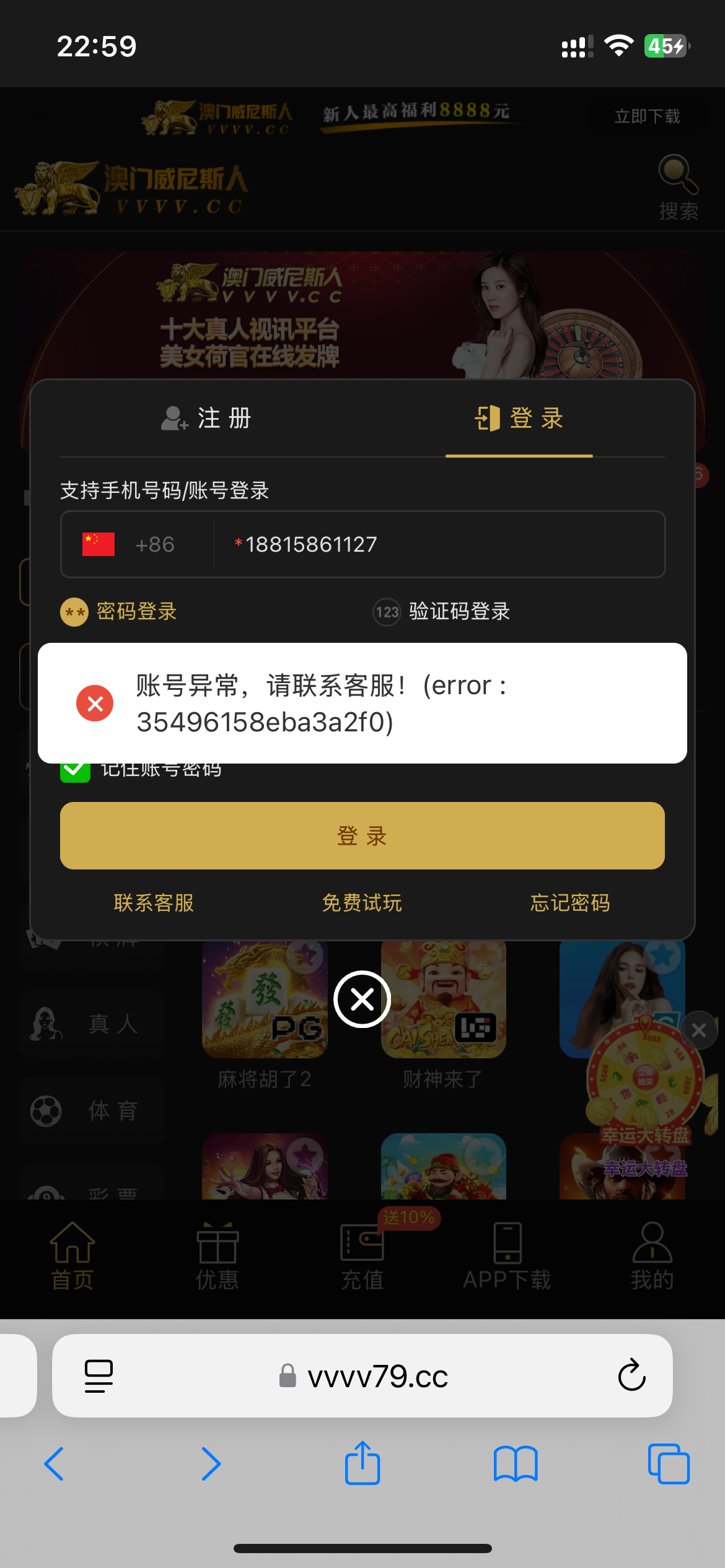Stay on the 登录 login tab
This screenshot has height=1568, width=725.
coord(519,419)
